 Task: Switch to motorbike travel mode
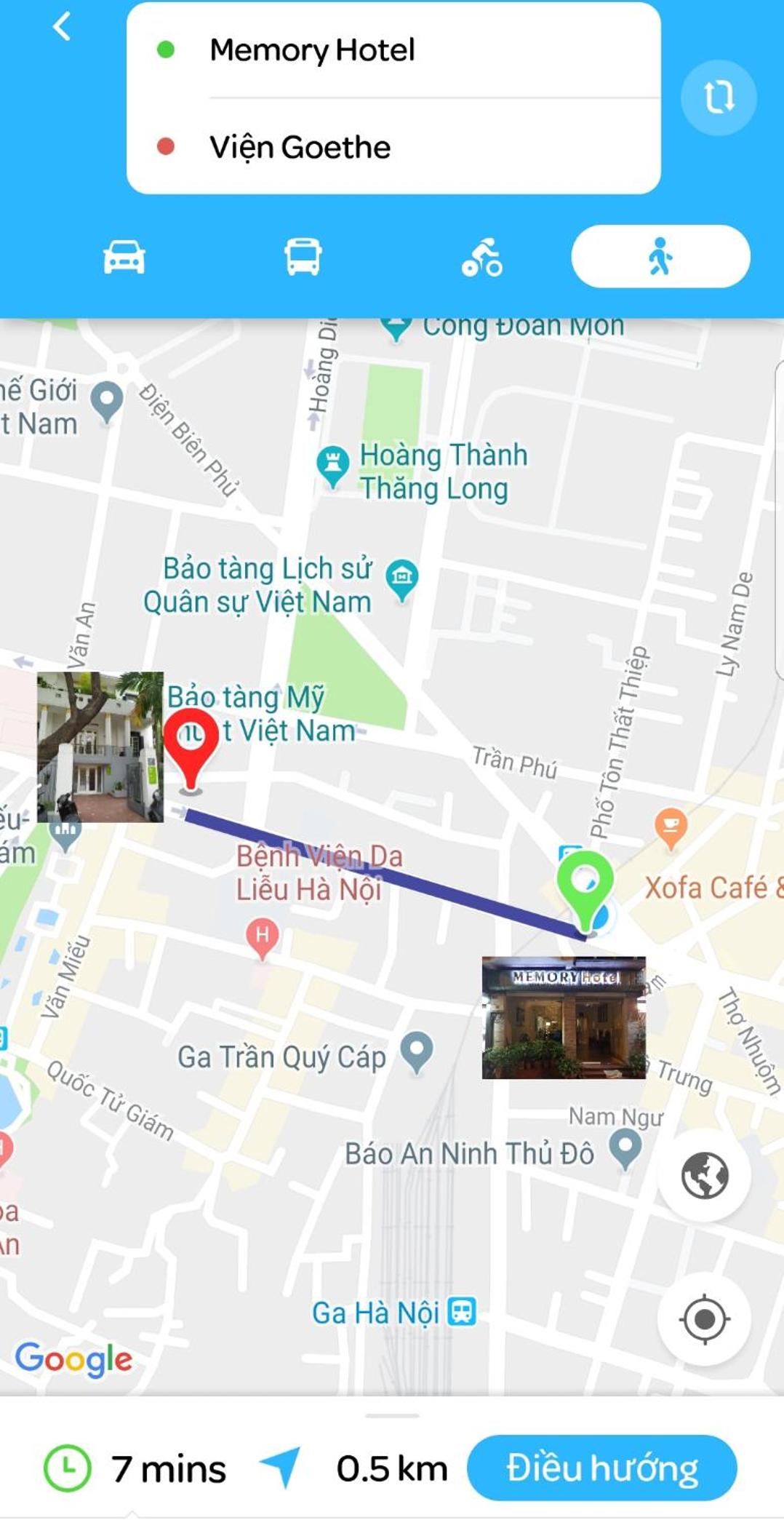[481, 257]
